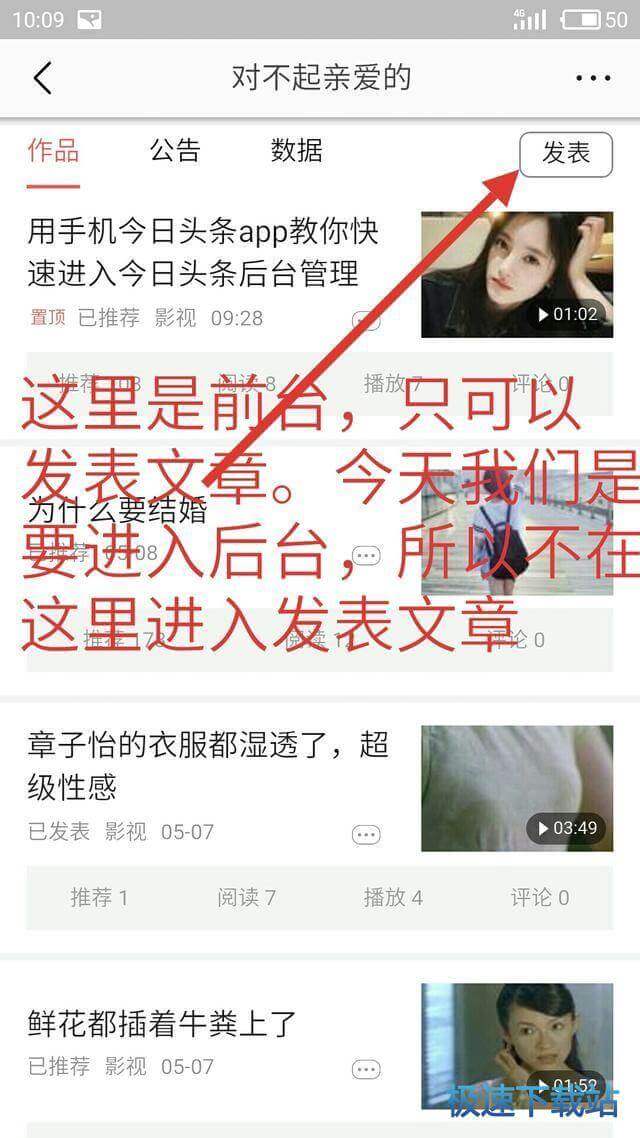Switch to the 公告 tab
The width and height of the screenshot is (640, 1138).
[175, 152]
